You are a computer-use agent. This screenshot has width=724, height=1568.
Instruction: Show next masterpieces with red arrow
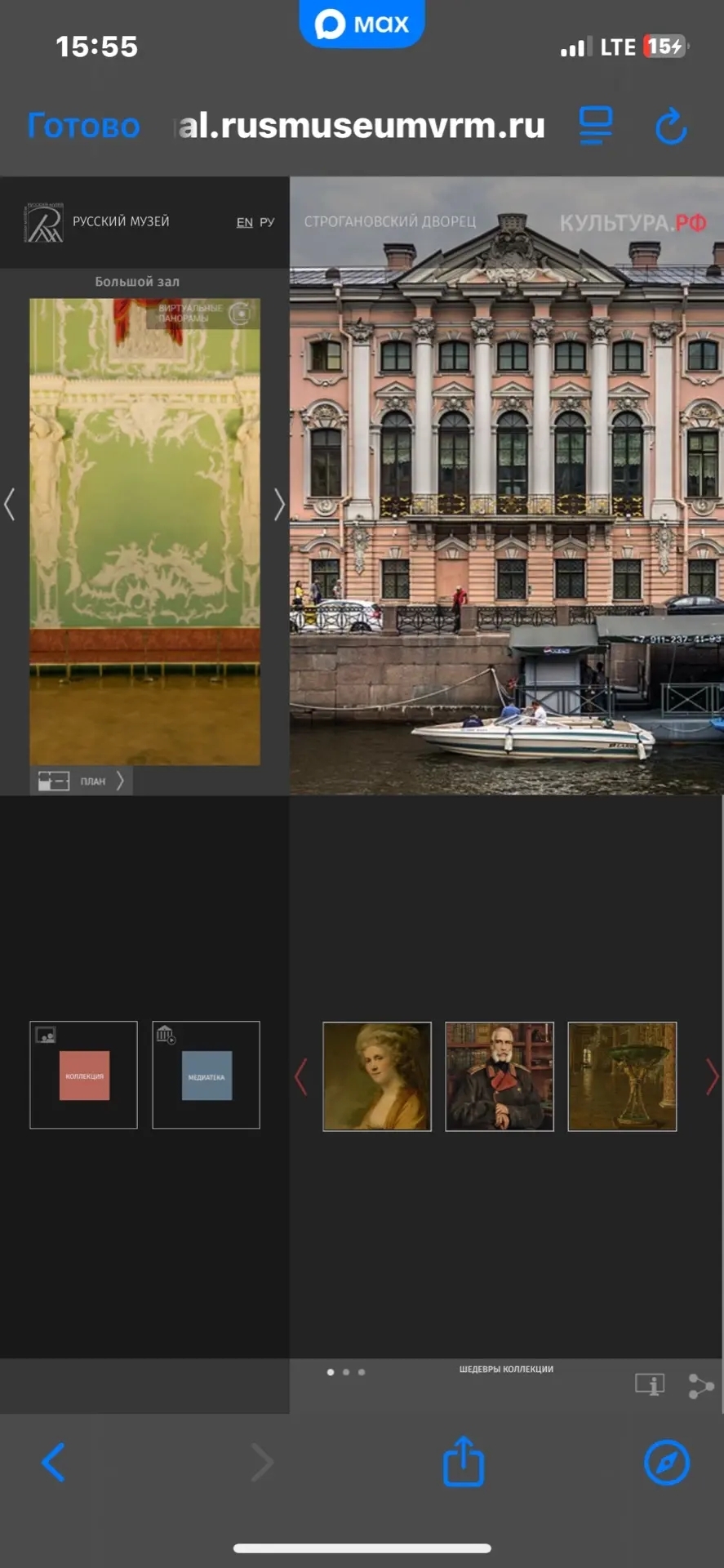click(x=712, y=1076)
